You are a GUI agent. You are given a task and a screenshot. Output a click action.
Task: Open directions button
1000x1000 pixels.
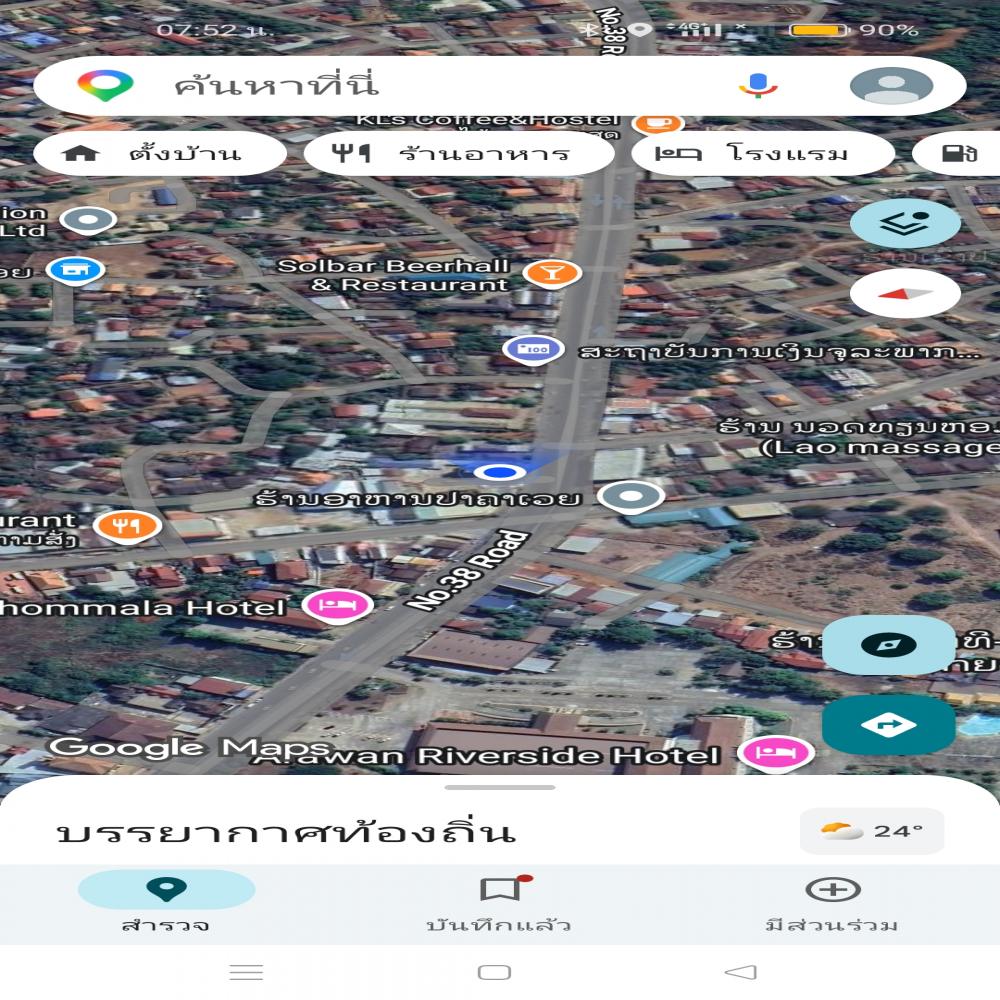(x=888, y=724)
